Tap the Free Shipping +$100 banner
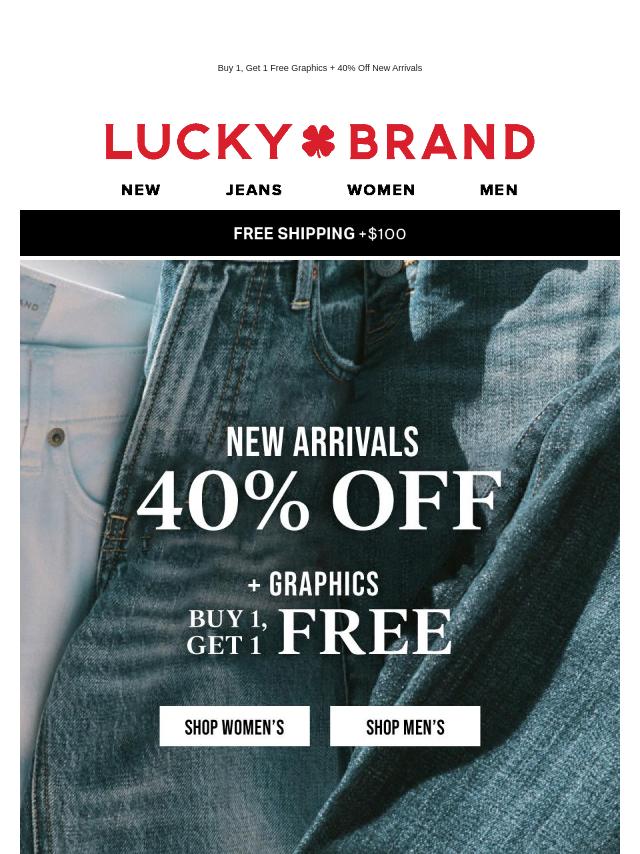640x854 pixels. tap(320, 233)
